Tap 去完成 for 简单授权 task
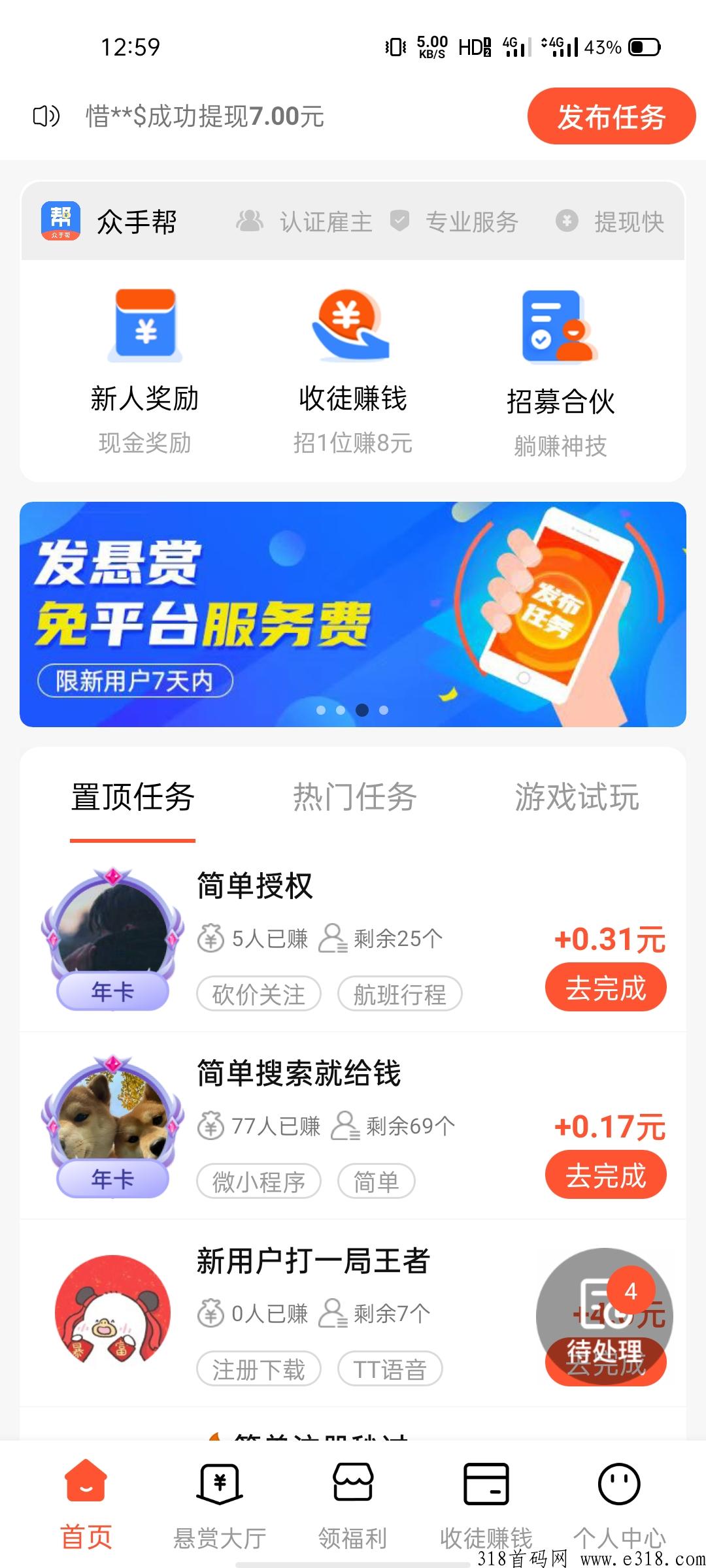This screenshot has height=1568, width=706. point(606,988)
